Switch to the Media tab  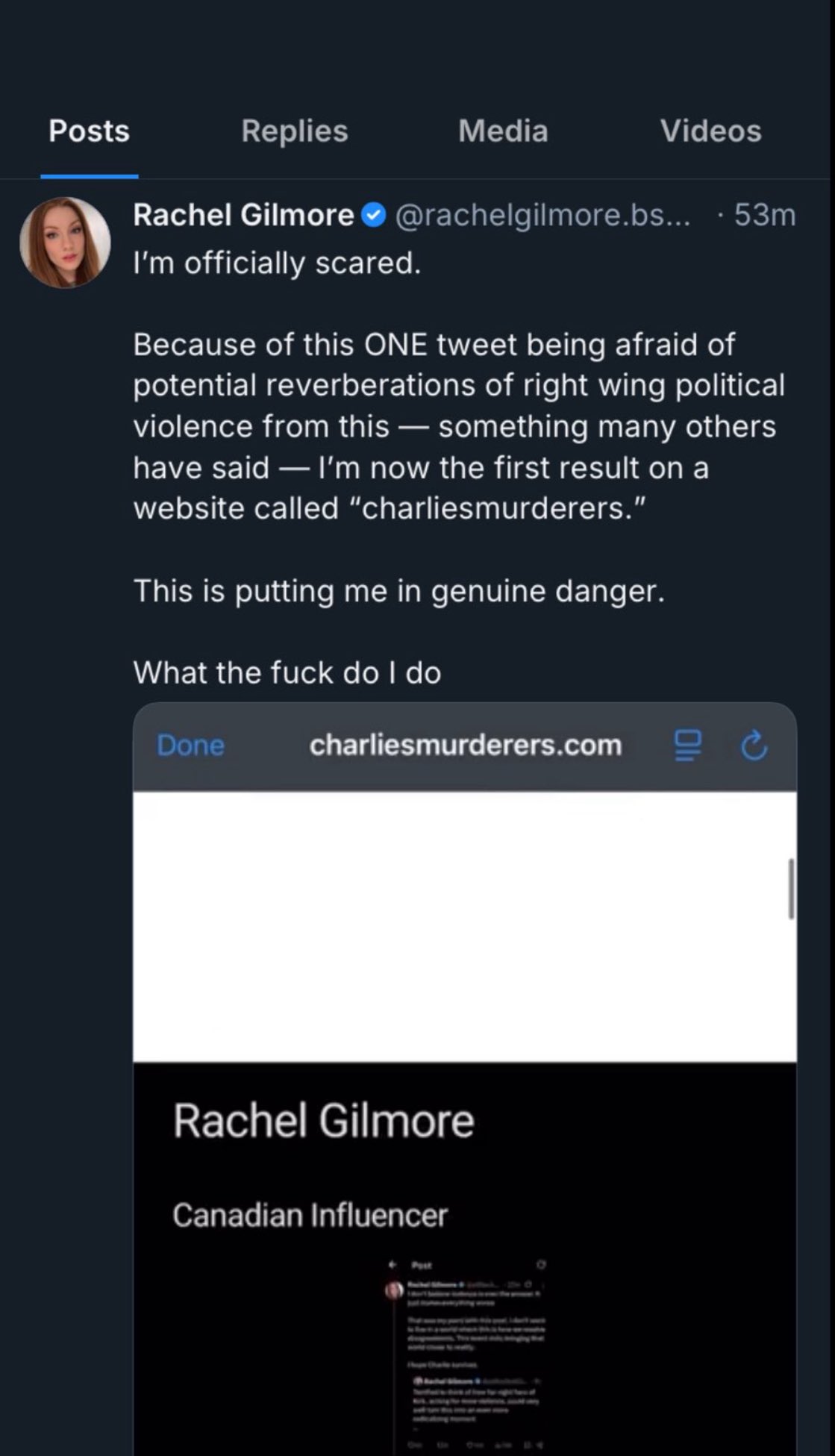coord(503,131)
